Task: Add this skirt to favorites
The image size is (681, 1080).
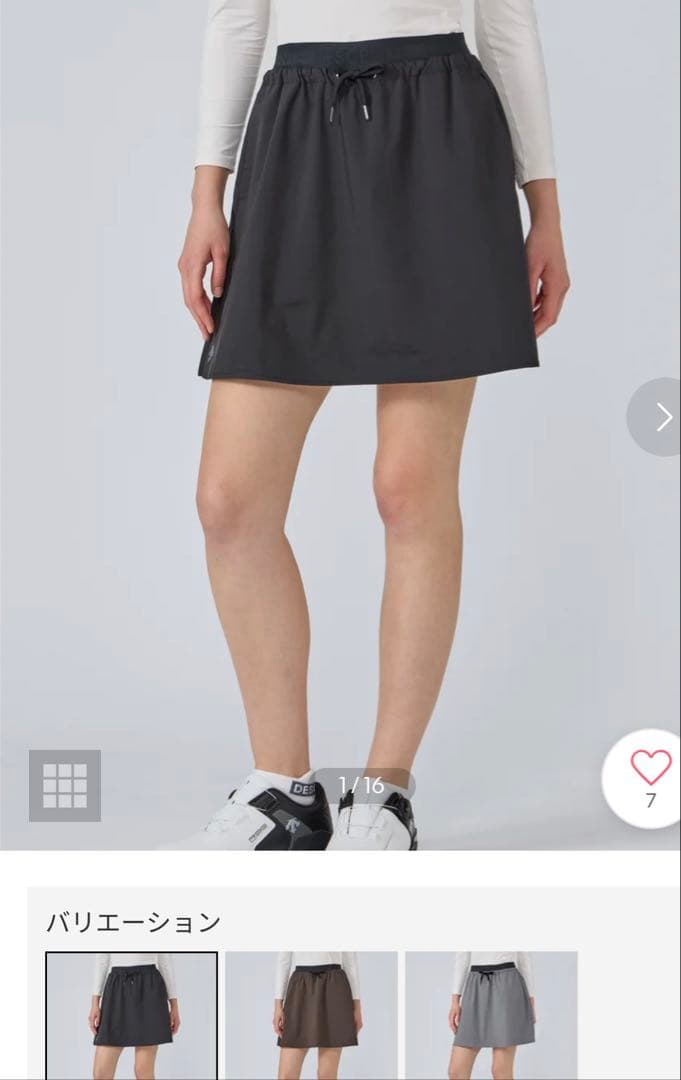Action: 650,769
